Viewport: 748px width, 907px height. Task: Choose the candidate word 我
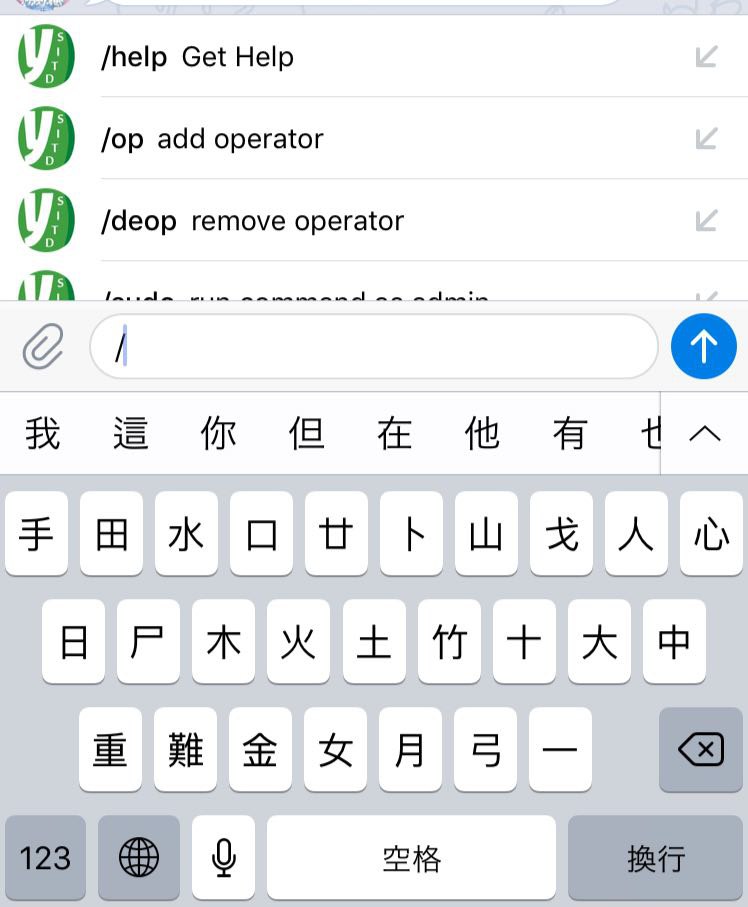pos(42,433)
